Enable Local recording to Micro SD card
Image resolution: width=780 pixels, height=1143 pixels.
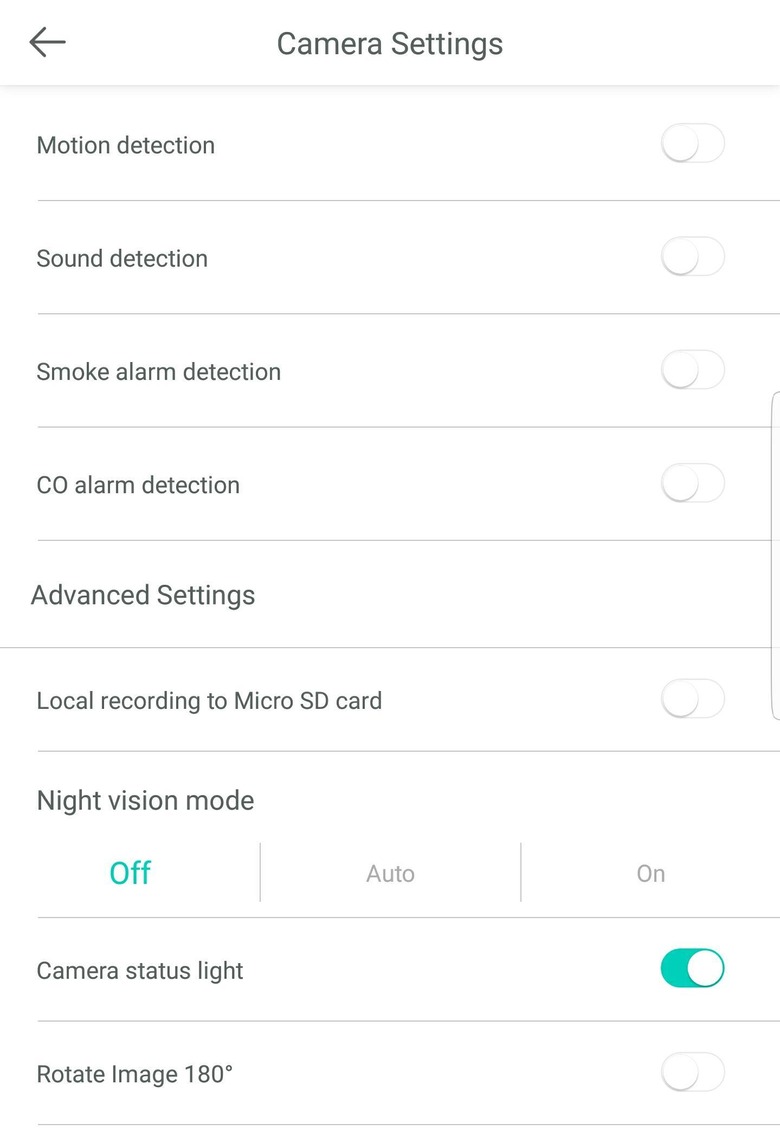pyautogui.click(x=692, y=700)
